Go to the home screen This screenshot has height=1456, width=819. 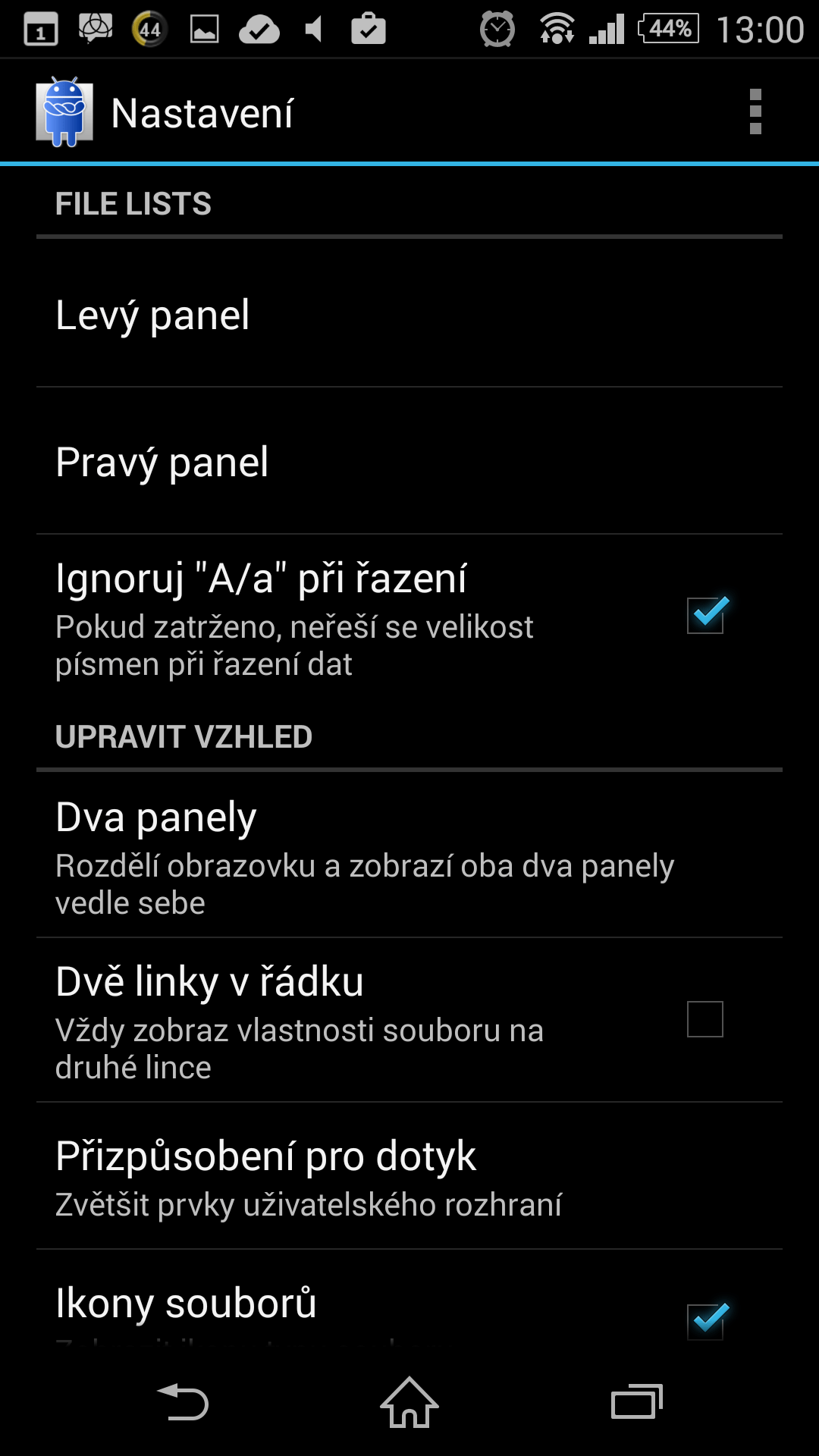coord(409,1401)
